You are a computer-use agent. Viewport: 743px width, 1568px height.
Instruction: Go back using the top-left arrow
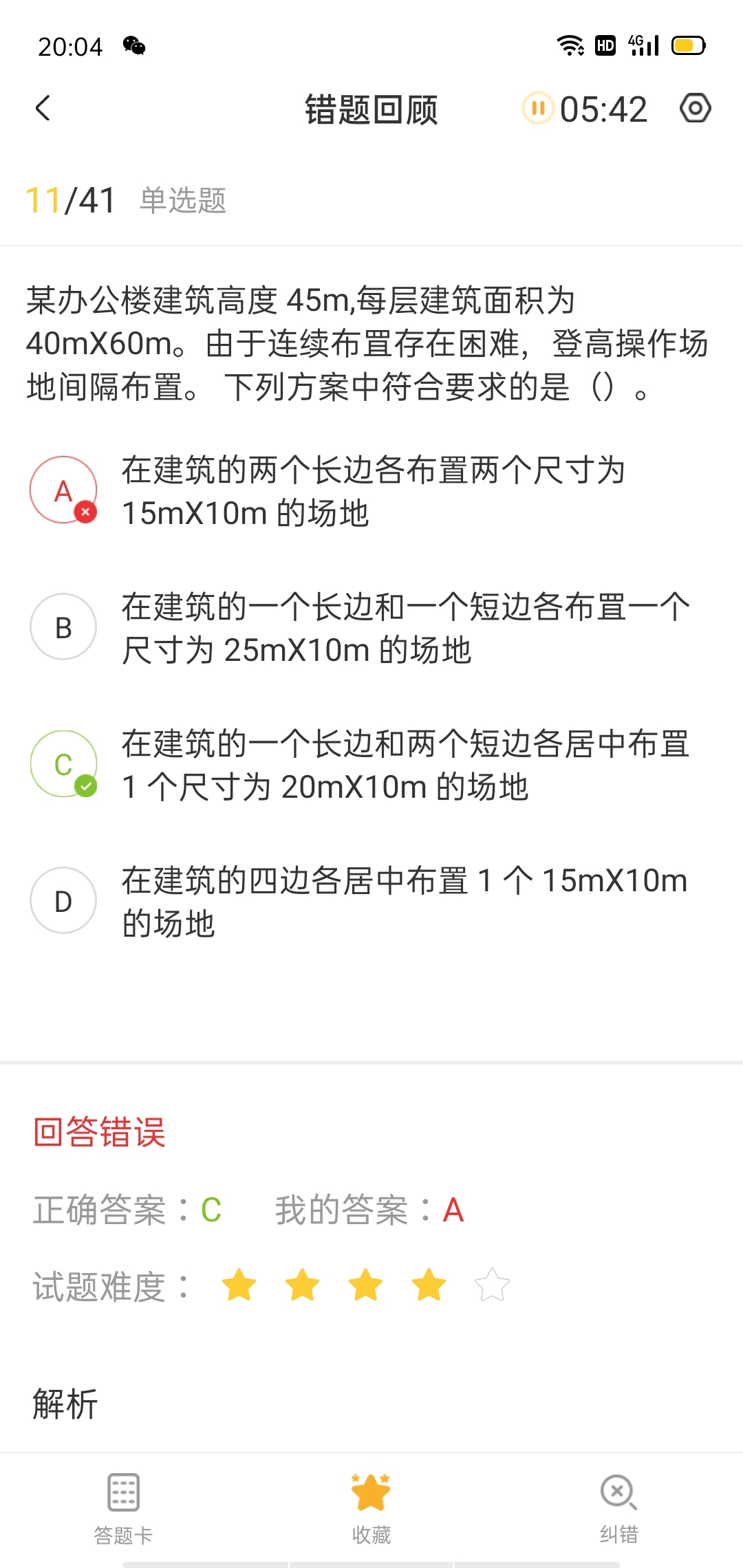(x=43, y=109)
